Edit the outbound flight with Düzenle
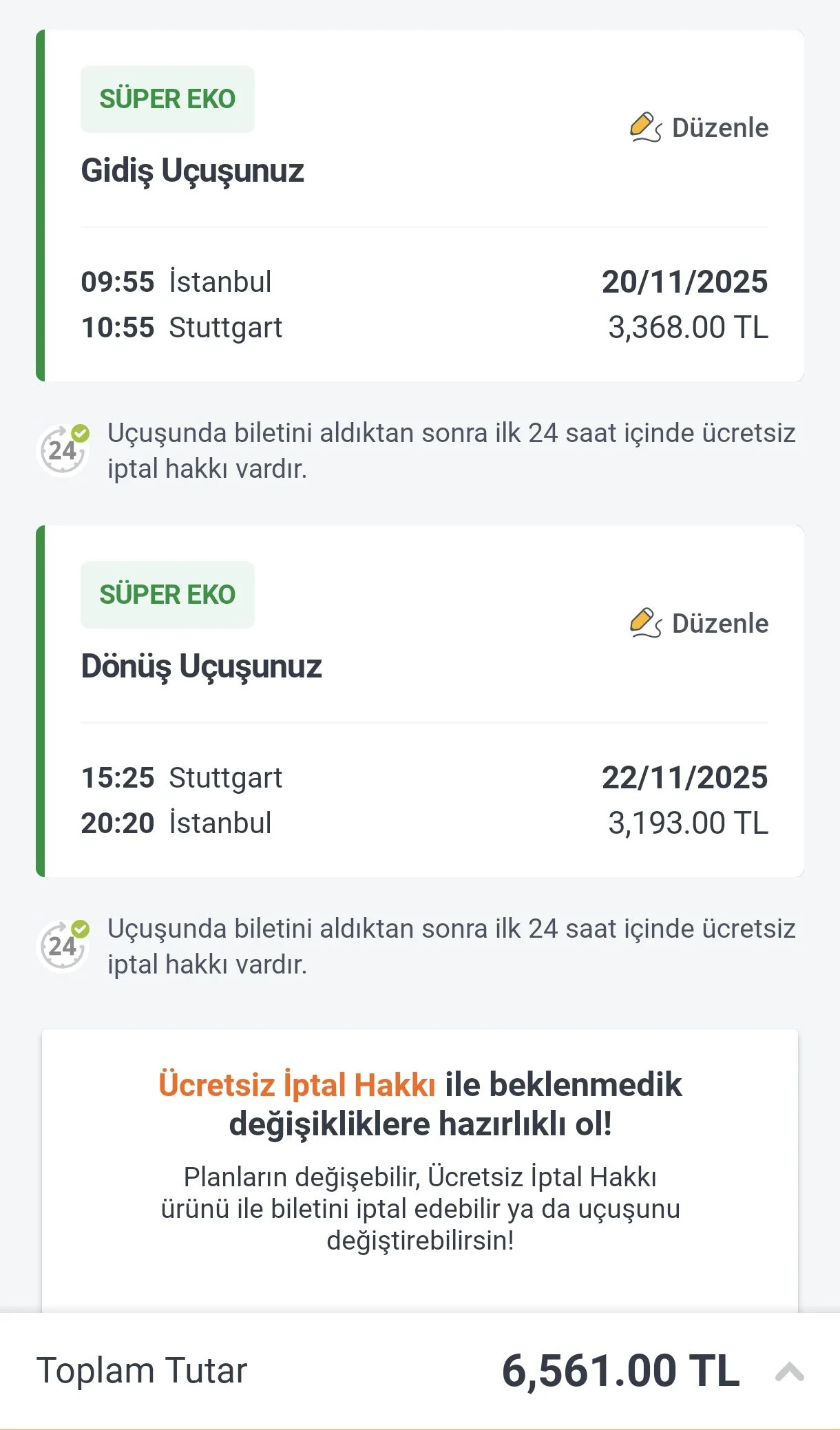The image size is (840, 1430). coord(700,128)
